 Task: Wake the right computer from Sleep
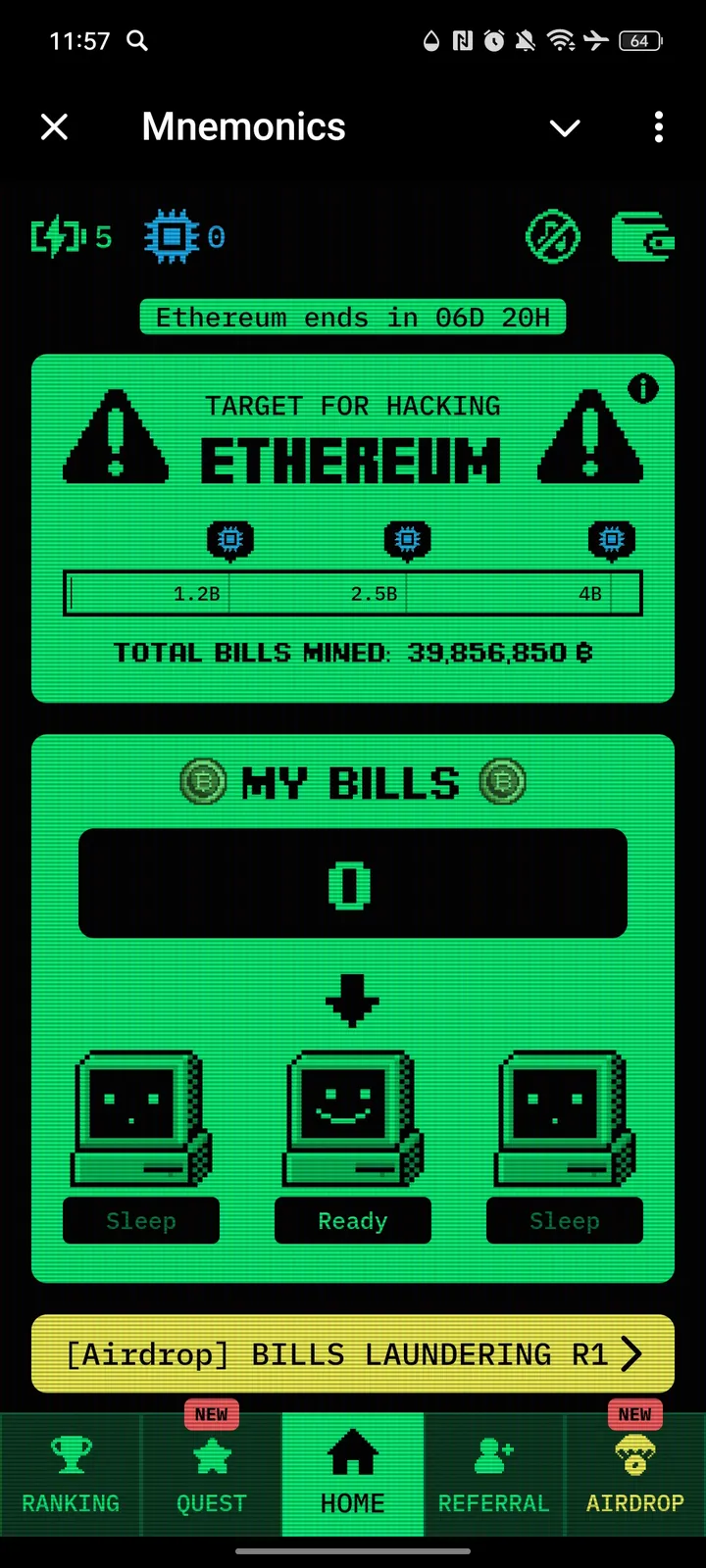(565, 1117)
